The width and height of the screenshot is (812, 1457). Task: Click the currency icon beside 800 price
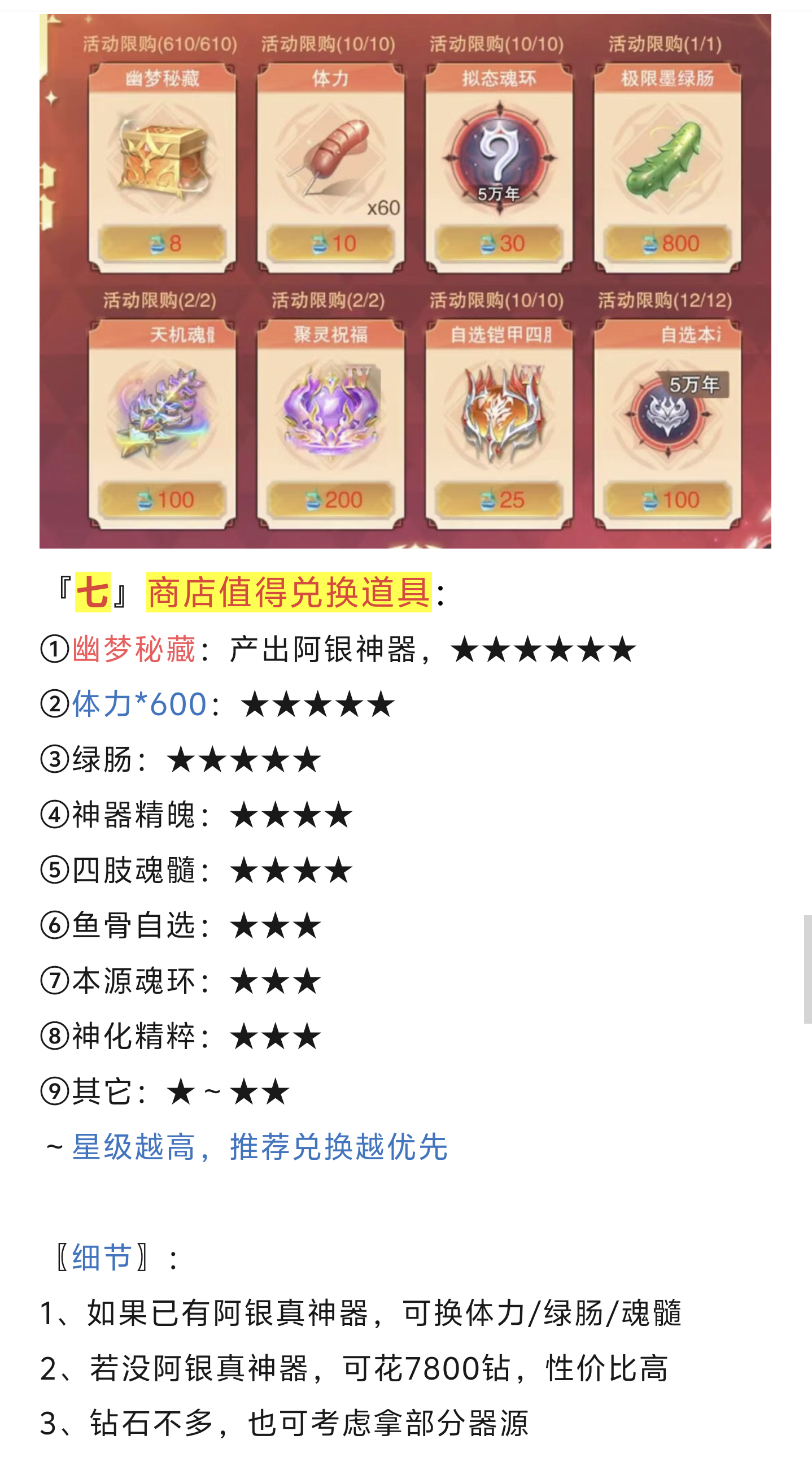pyautogui.click(x=651, y=246)
